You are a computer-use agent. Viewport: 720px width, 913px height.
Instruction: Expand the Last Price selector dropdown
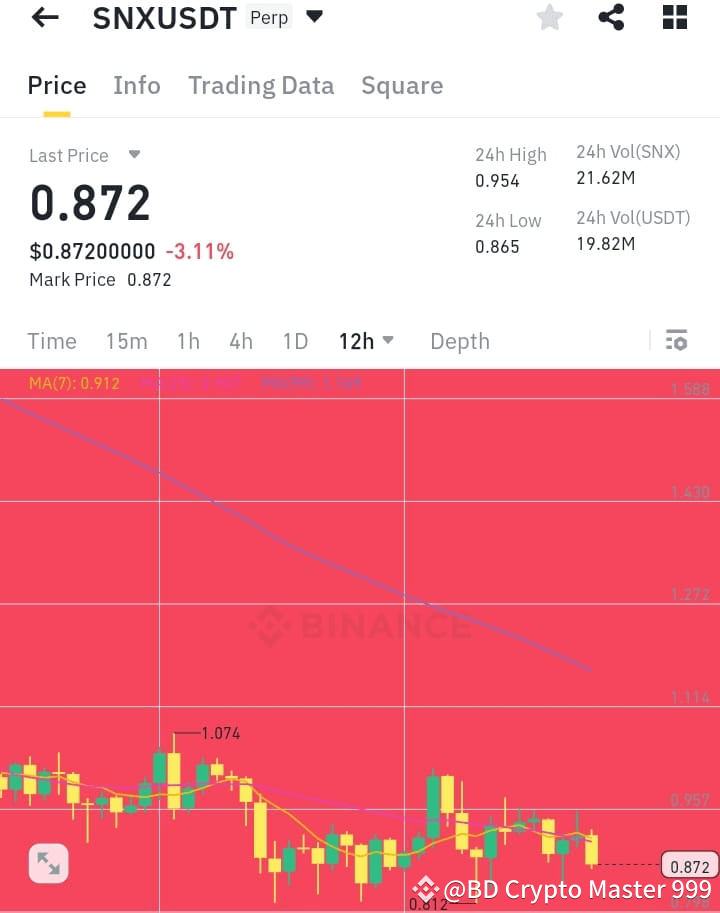(136, 156)
